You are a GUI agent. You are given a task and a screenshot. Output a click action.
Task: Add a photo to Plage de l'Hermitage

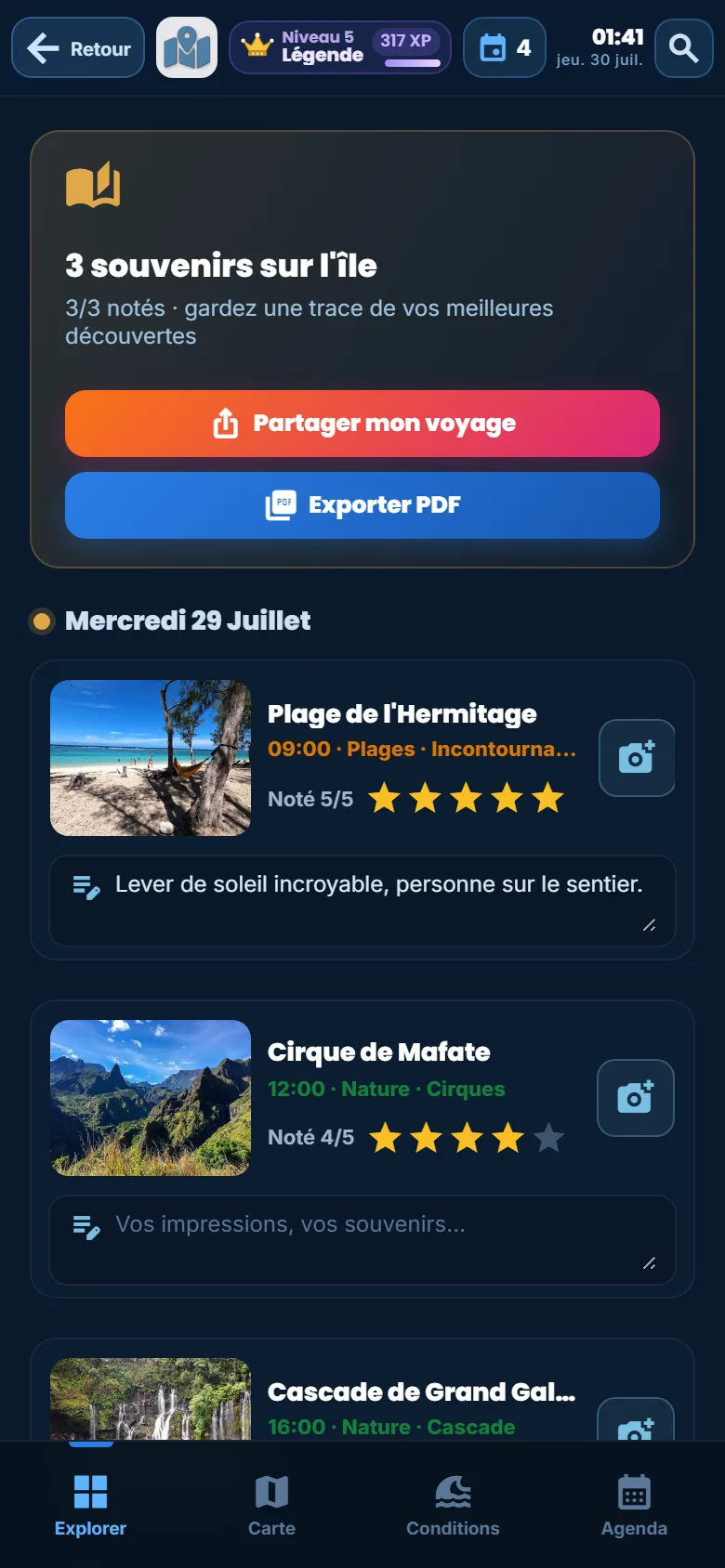coord(637,758)
